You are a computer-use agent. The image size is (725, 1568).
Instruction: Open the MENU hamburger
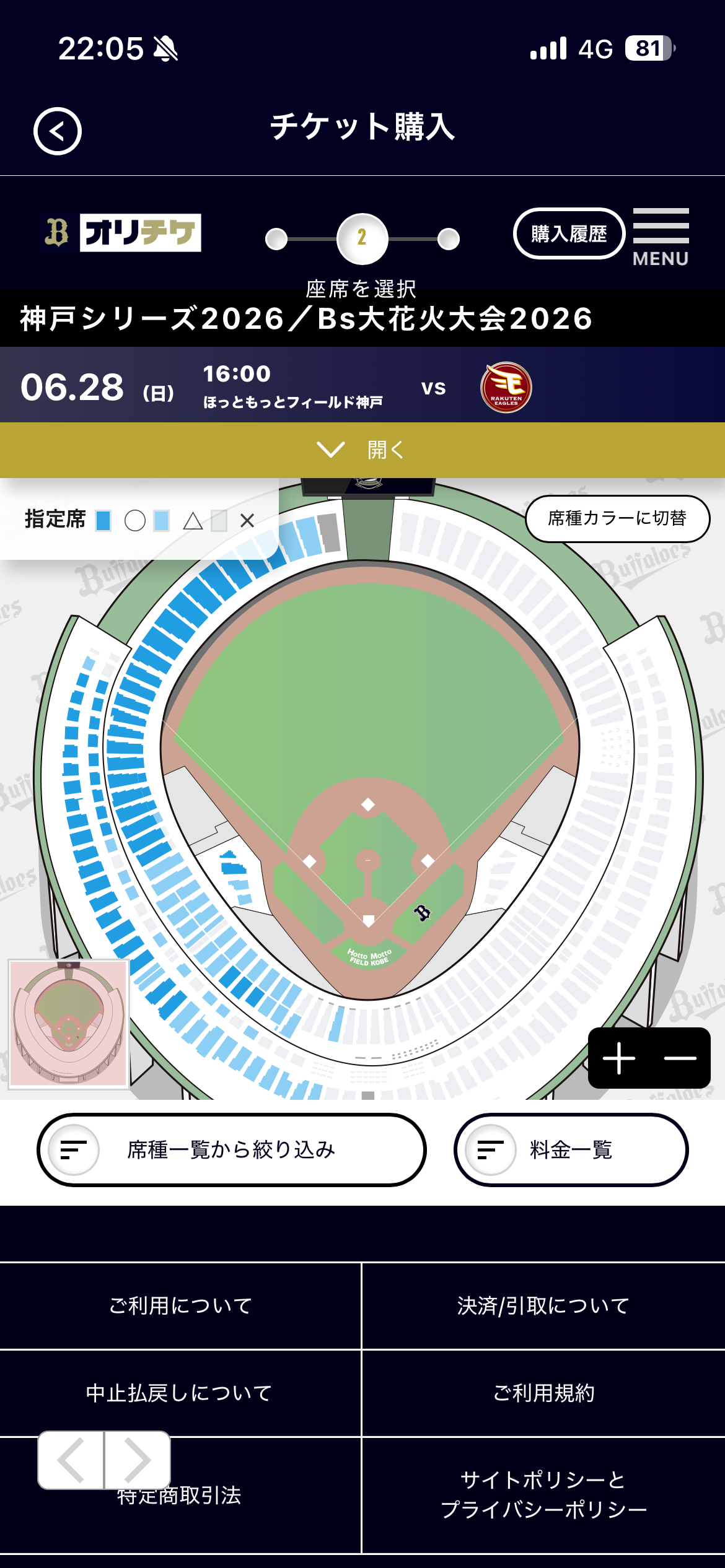661,238
